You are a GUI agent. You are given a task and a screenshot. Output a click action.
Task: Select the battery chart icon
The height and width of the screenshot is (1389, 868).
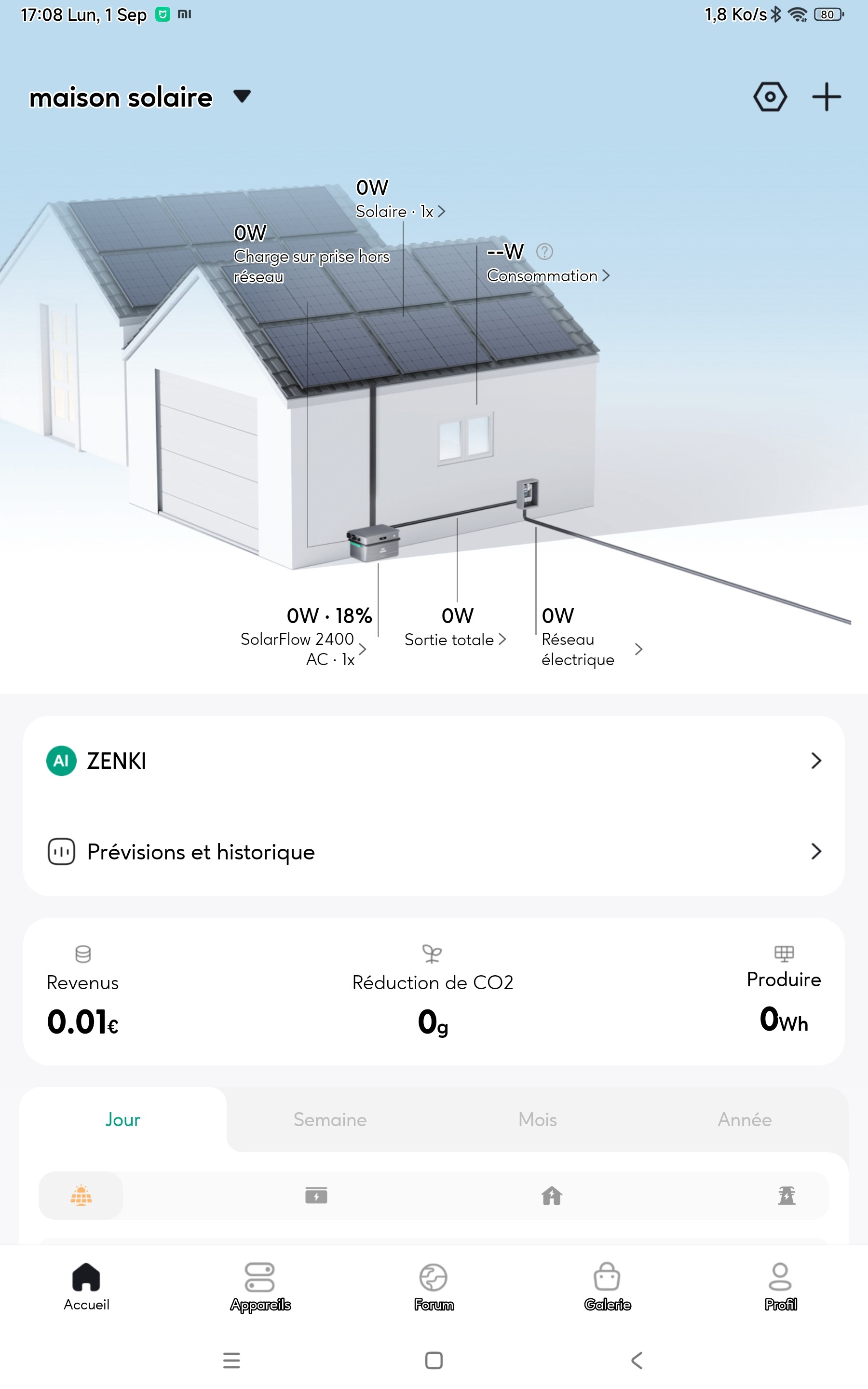[316, 1196]
